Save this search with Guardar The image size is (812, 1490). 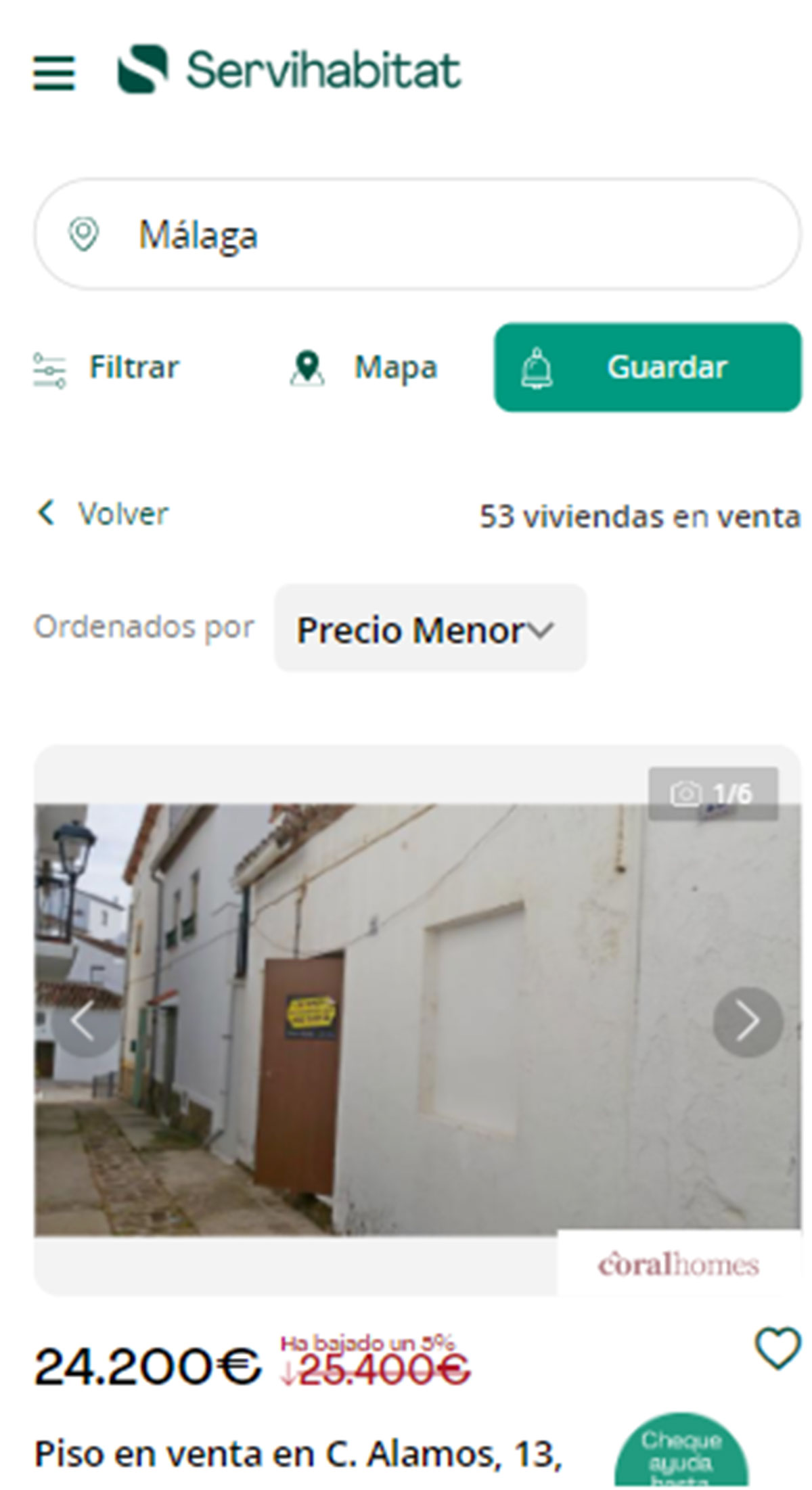pyautogui.click(x=648, y=367)
